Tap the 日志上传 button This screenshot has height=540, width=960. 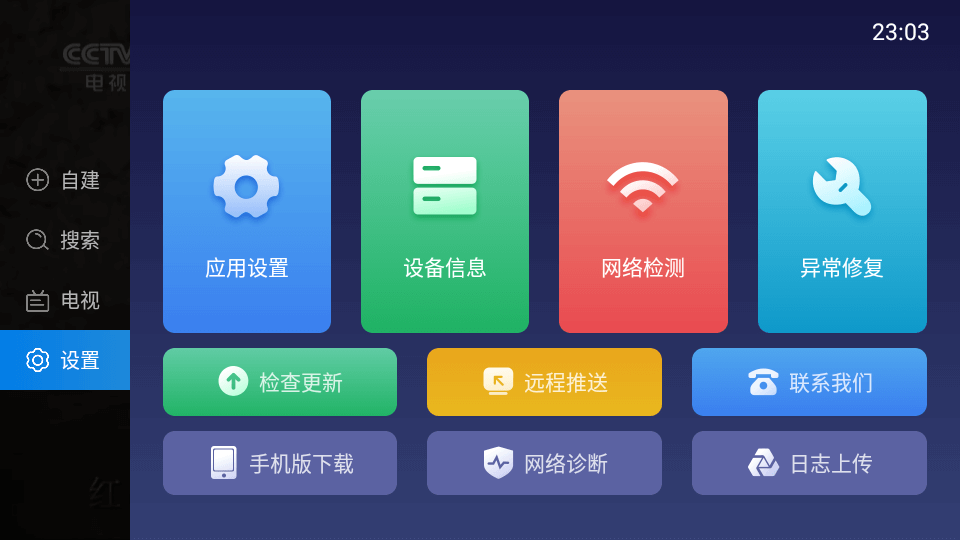[809, 463]
